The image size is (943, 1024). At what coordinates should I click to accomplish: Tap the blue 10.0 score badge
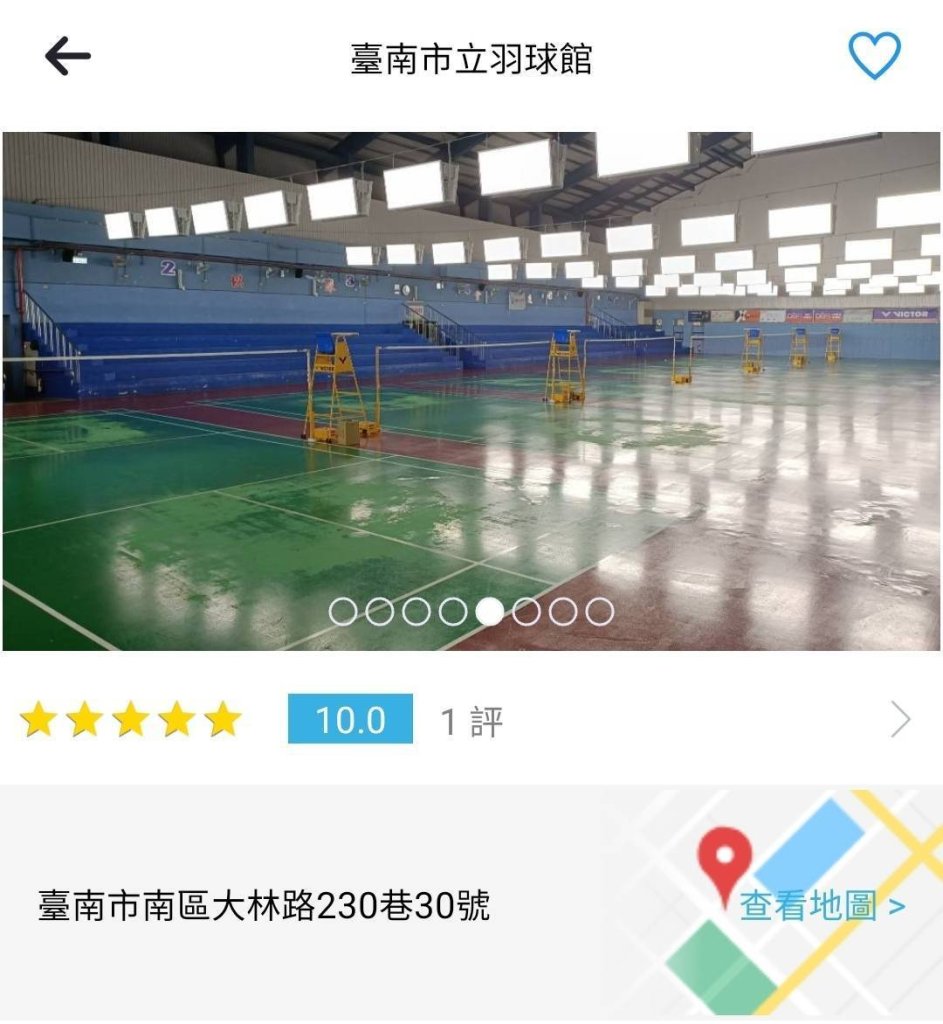tap(348, 716)
